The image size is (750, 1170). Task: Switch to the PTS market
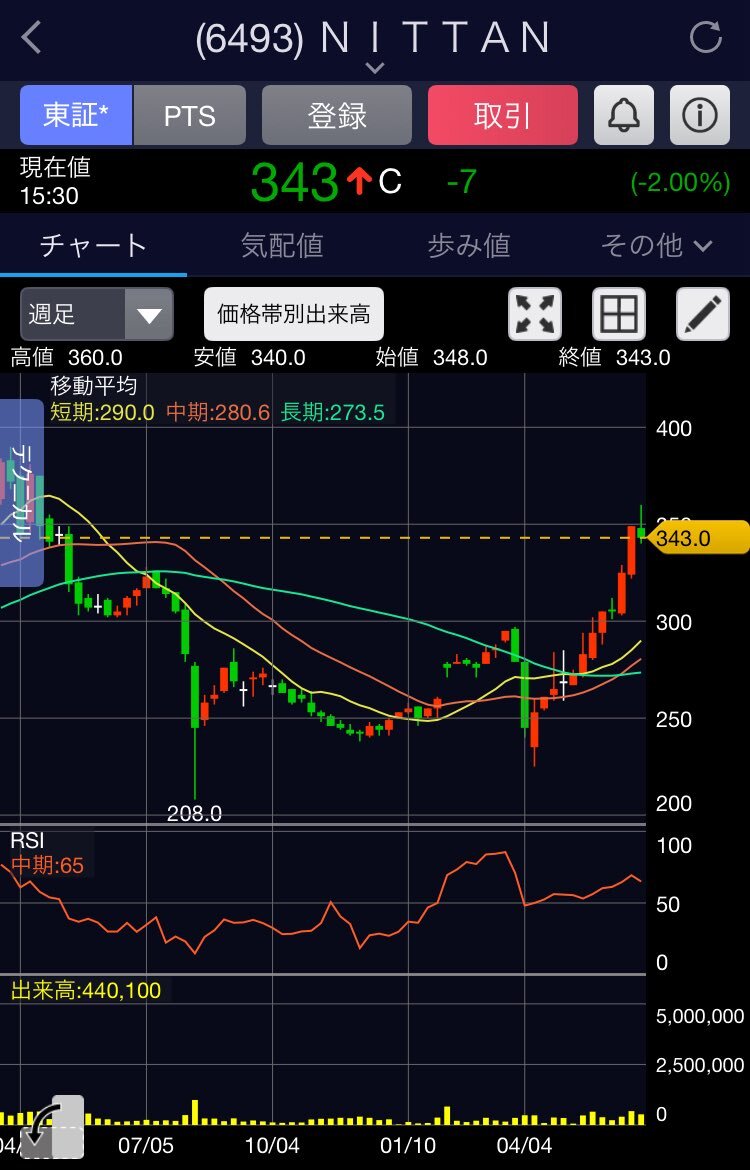pos(189,115)
